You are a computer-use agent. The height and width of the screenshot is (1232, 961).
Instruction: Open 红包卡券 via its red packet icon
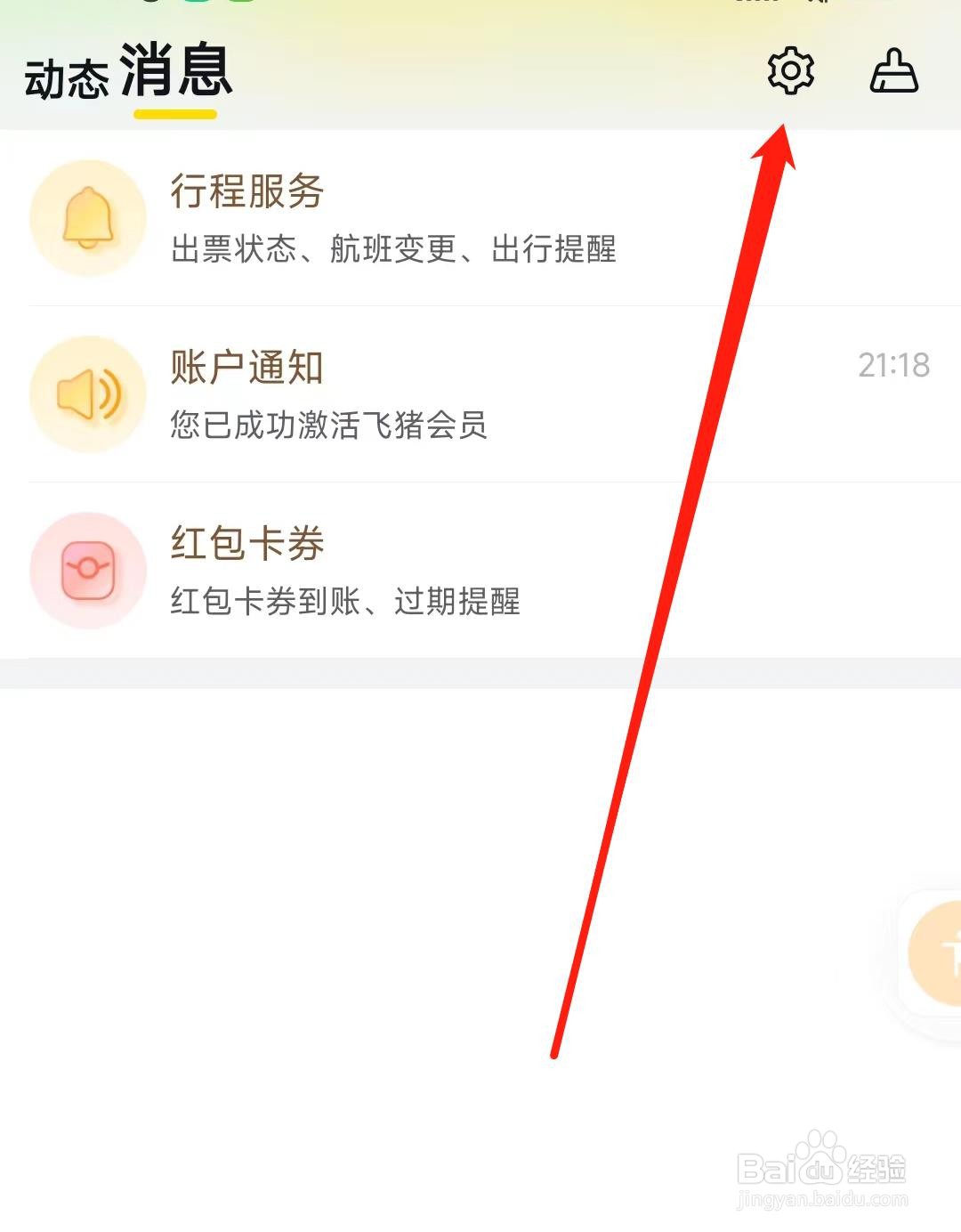[86, 571]
